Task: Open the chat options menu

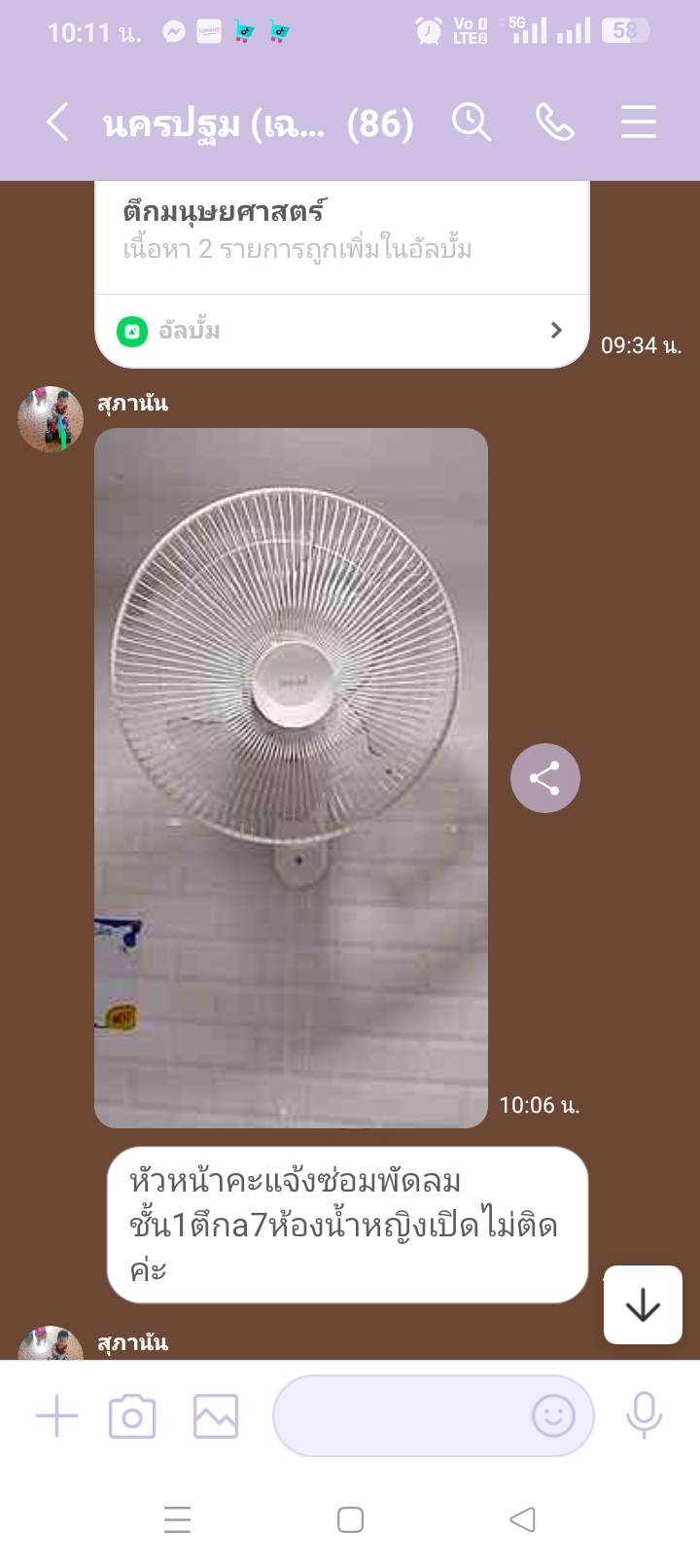Action: [639, 124]
